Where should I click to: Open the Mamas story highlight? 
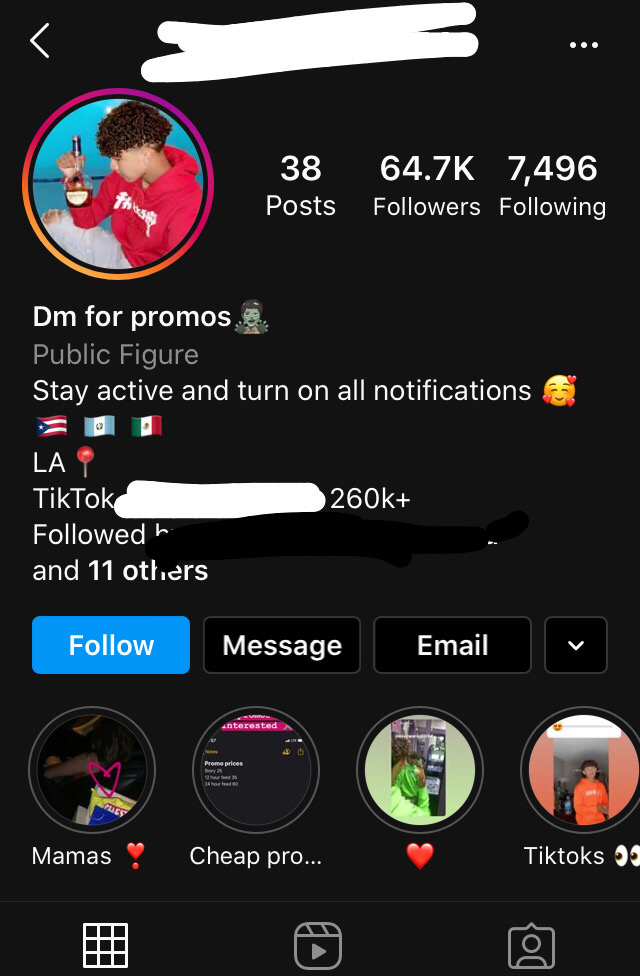(92, 770)
